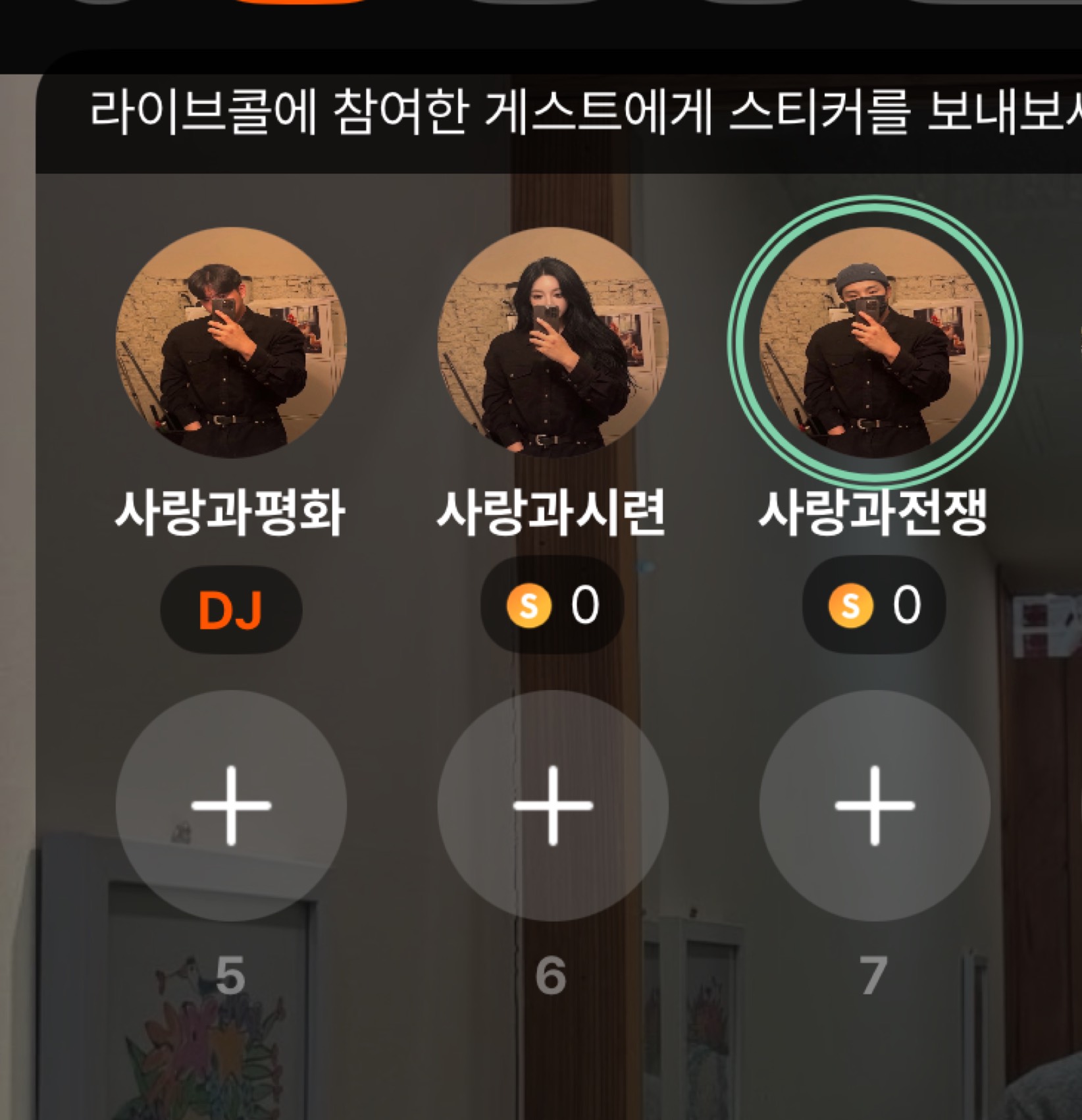The width and height of the screenshot is (1082, 1120).
Task: Open the plus icon in slot 6
Action: [553, 807]
